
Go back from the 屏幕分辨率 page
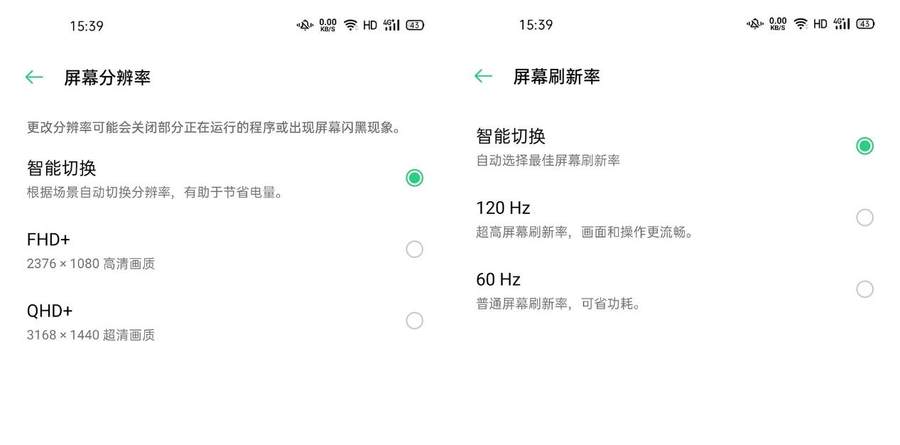click(35, 77)
